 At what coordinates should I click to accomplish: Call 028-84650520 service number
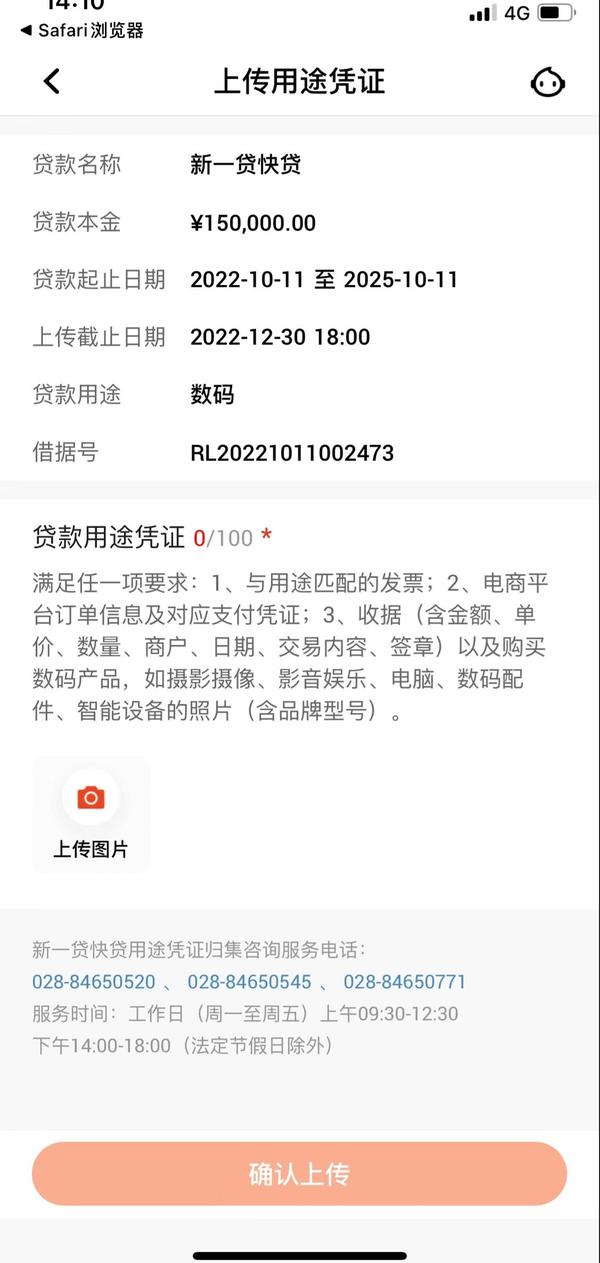pos(94,982)
